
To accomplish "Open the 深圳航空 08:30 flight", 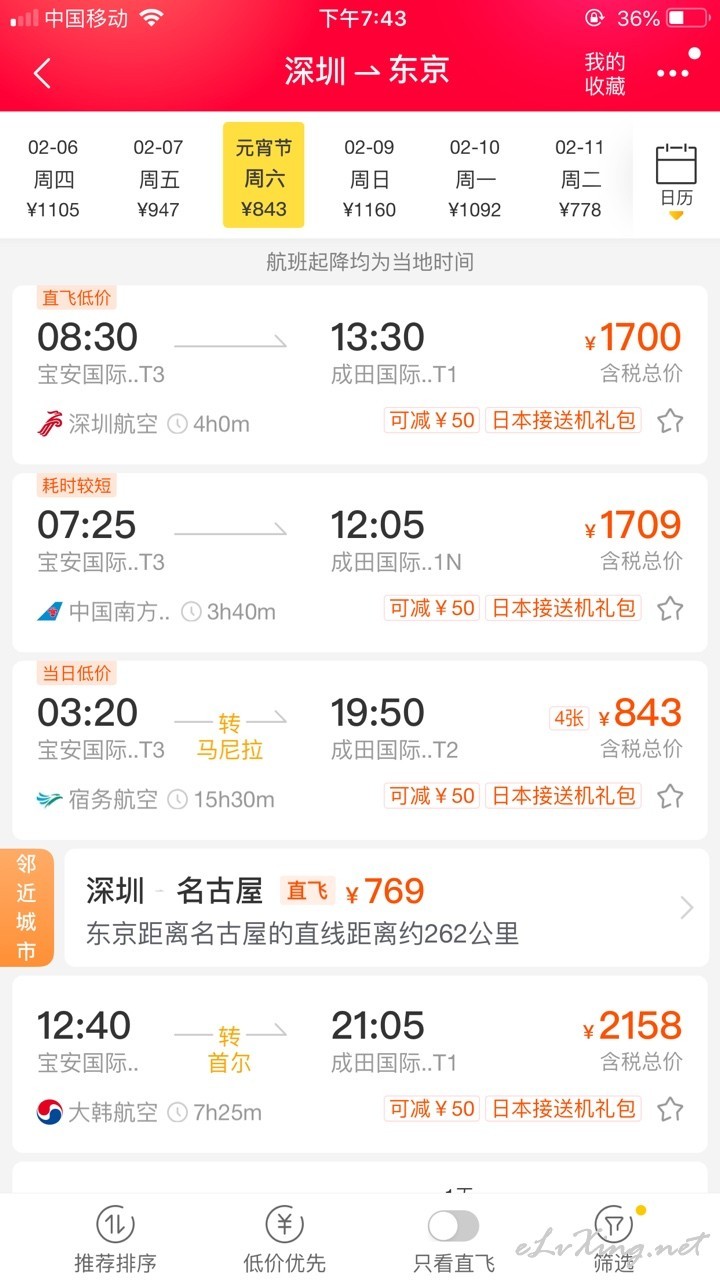I will point(360,374).
